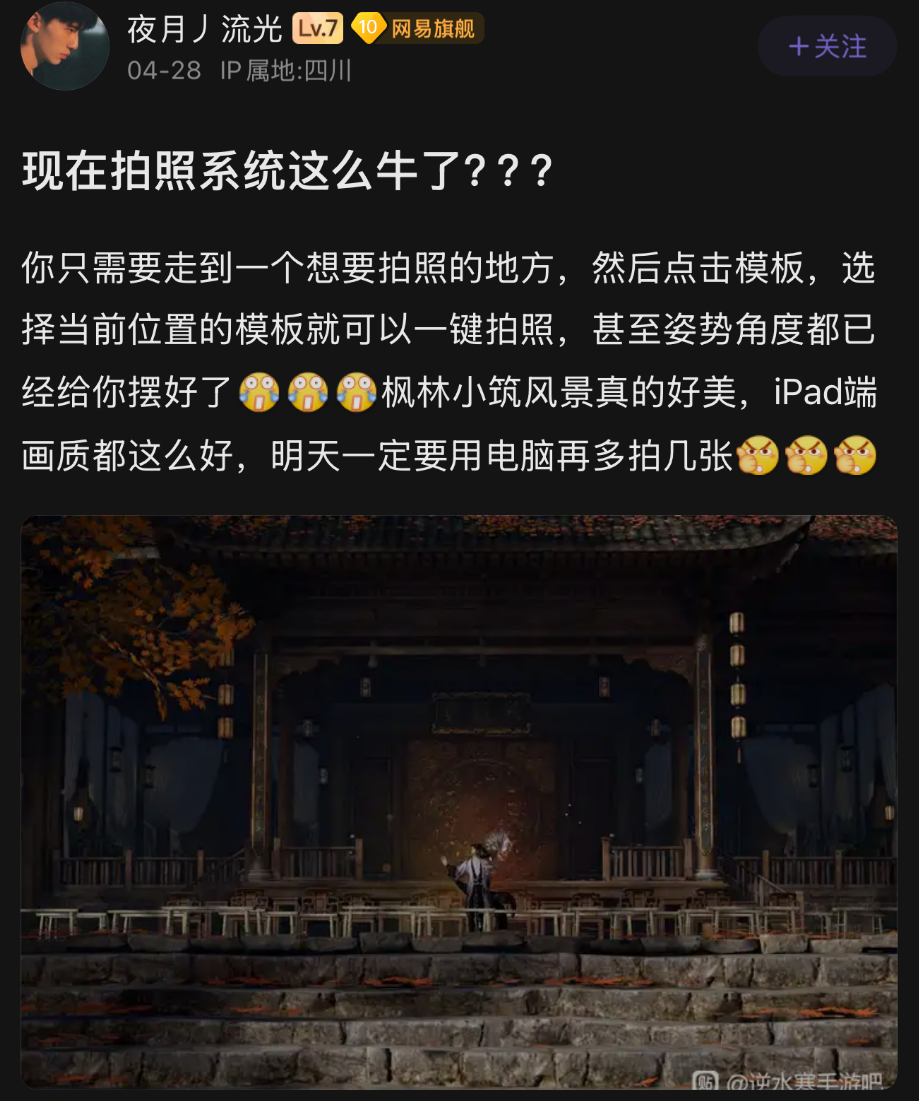This screenshot has width=919, height=1101.
Task: View the attached game screenshot full size
Action: coord(459,801)
